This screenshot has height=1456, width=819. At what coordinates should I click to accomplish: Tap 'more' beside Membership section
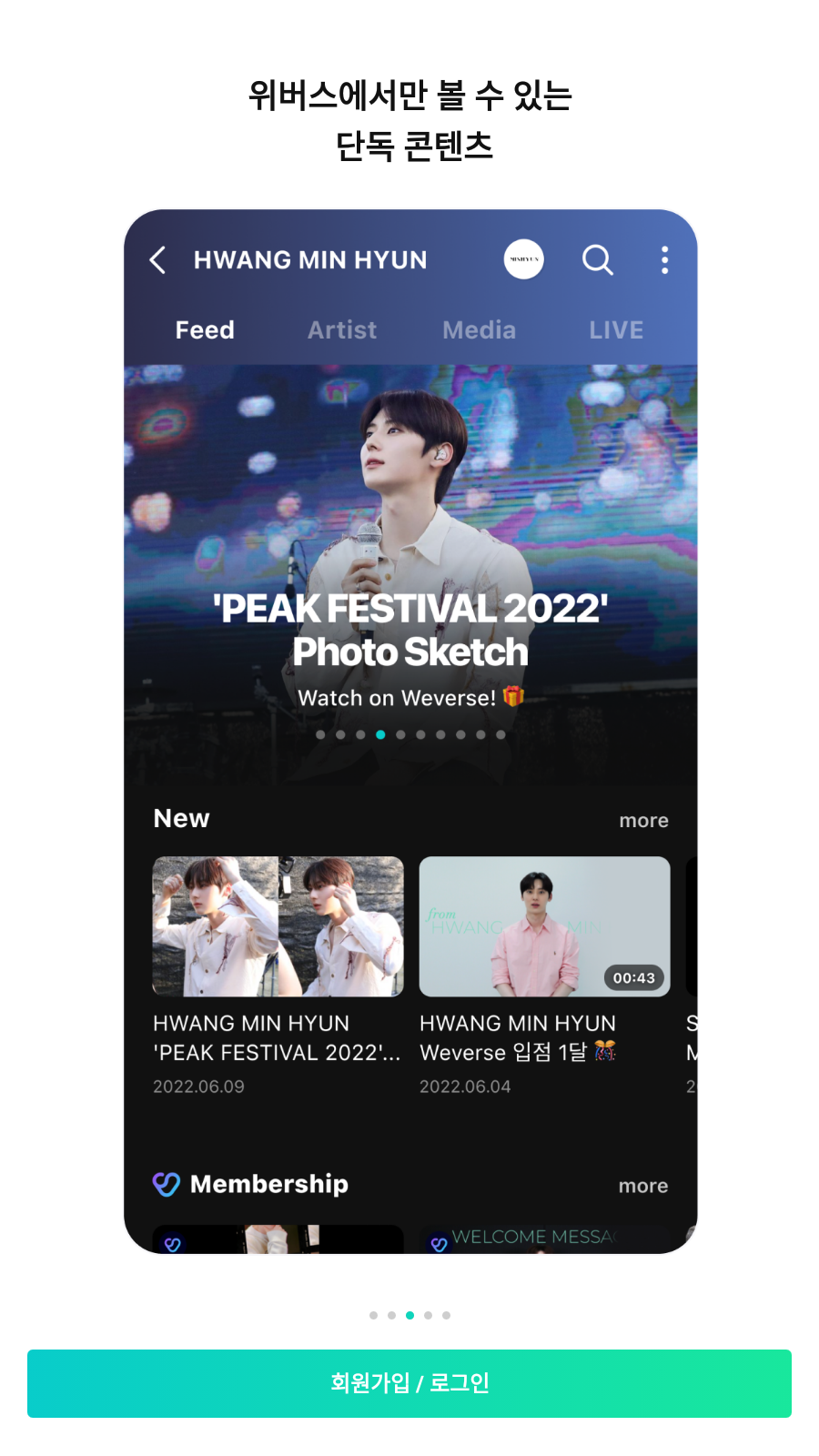click(643, 1186)
